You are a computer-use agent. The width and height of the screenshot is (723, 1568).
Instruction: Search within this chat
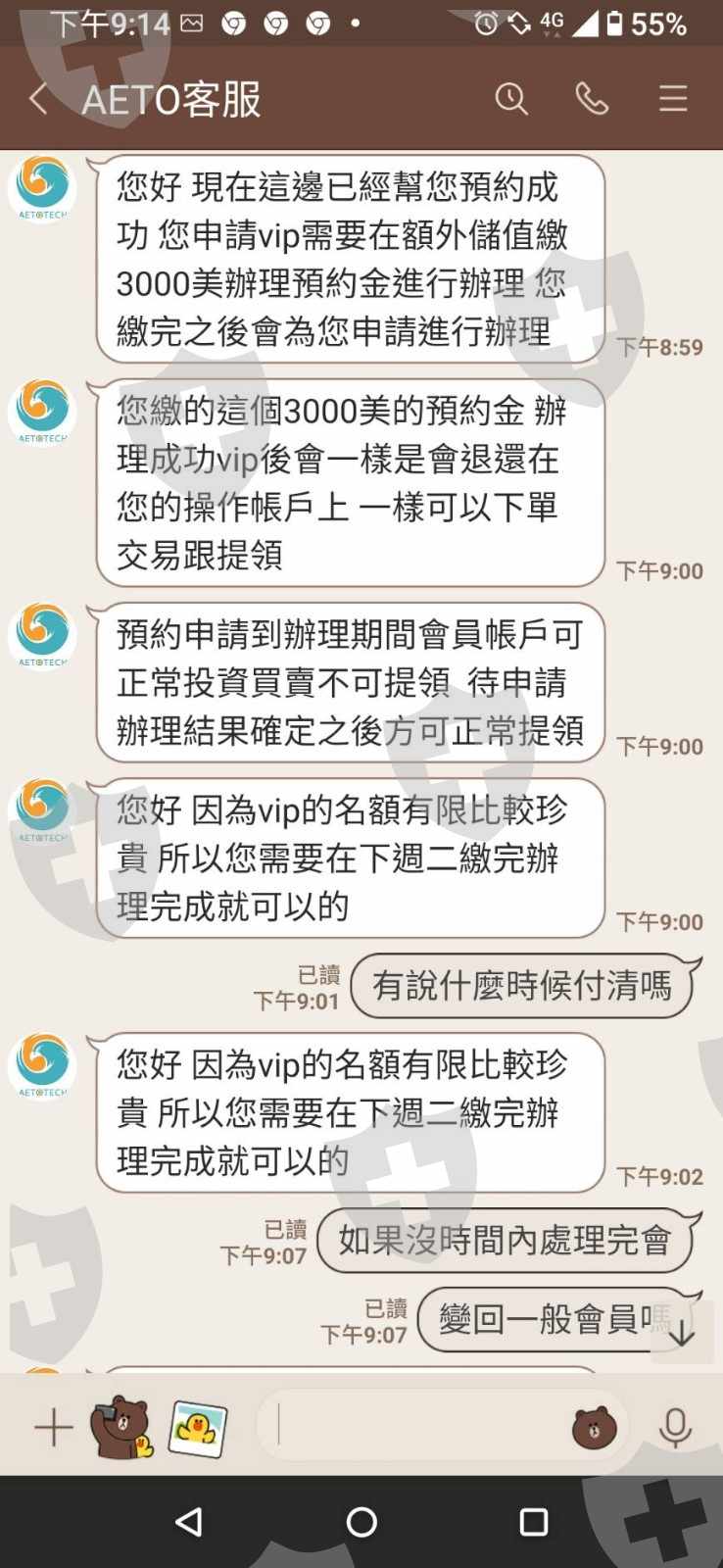coord(511,99)
